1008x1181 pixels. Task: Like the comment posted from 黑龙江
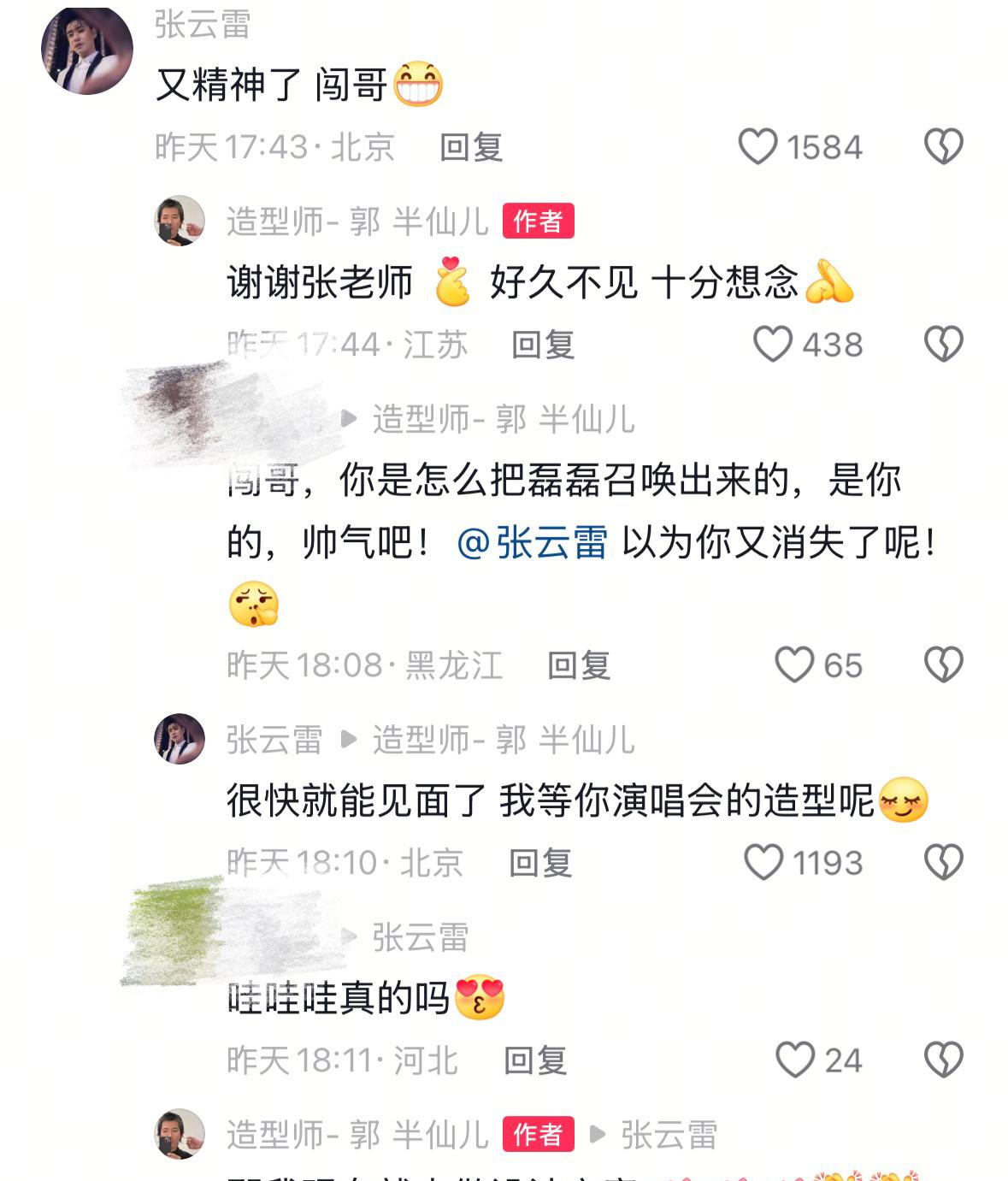coord(794,665)
